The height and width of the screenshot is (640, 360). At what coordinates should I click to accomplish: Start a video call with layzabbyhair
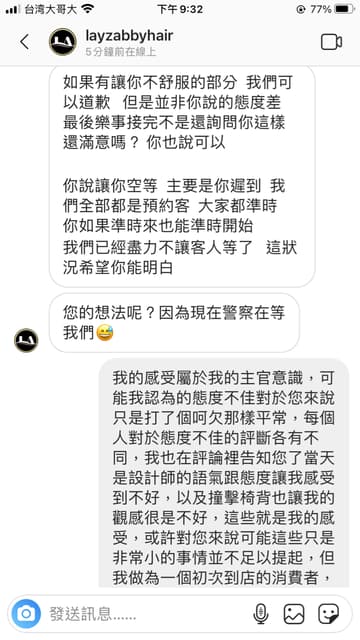331,42
